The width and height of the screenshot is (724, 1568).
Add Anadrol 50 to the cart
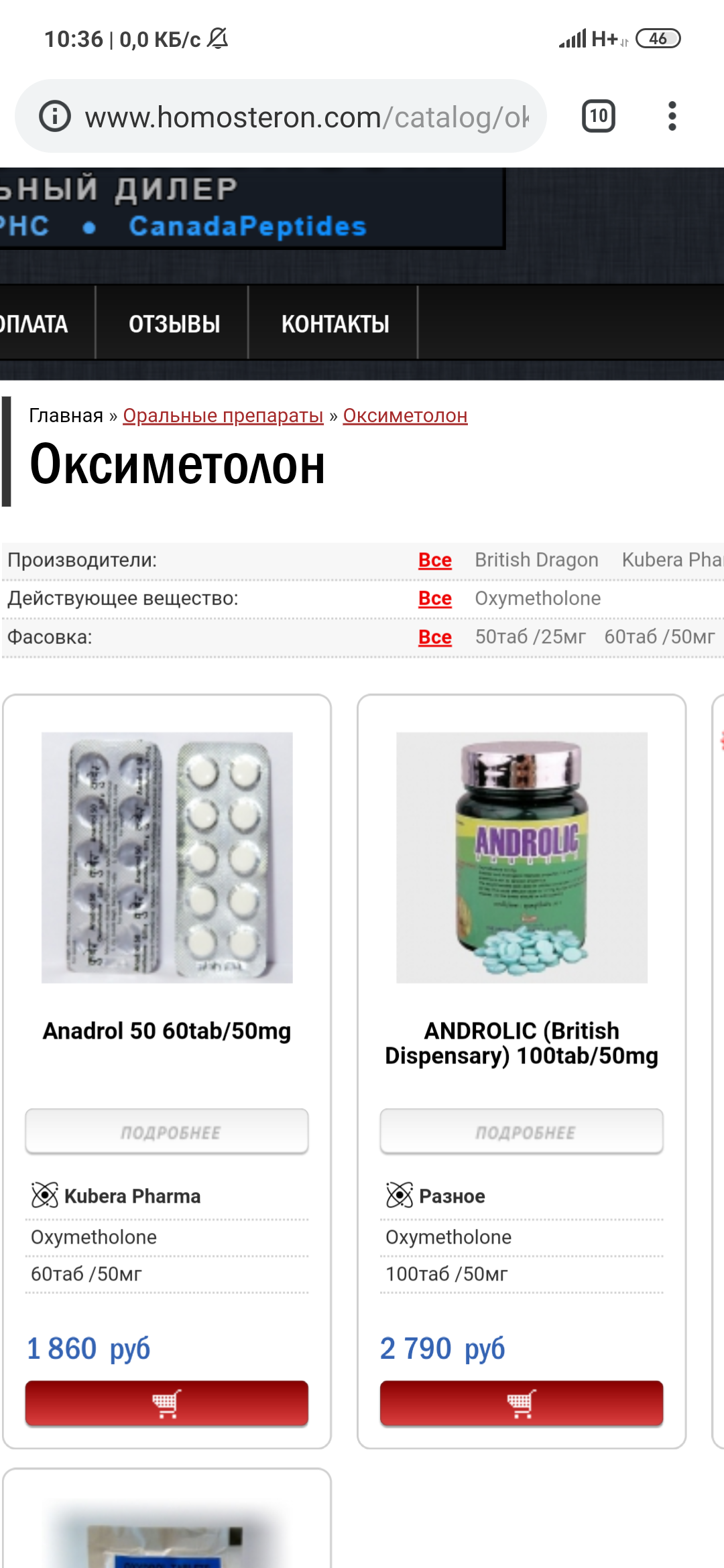coord(167,1403)
